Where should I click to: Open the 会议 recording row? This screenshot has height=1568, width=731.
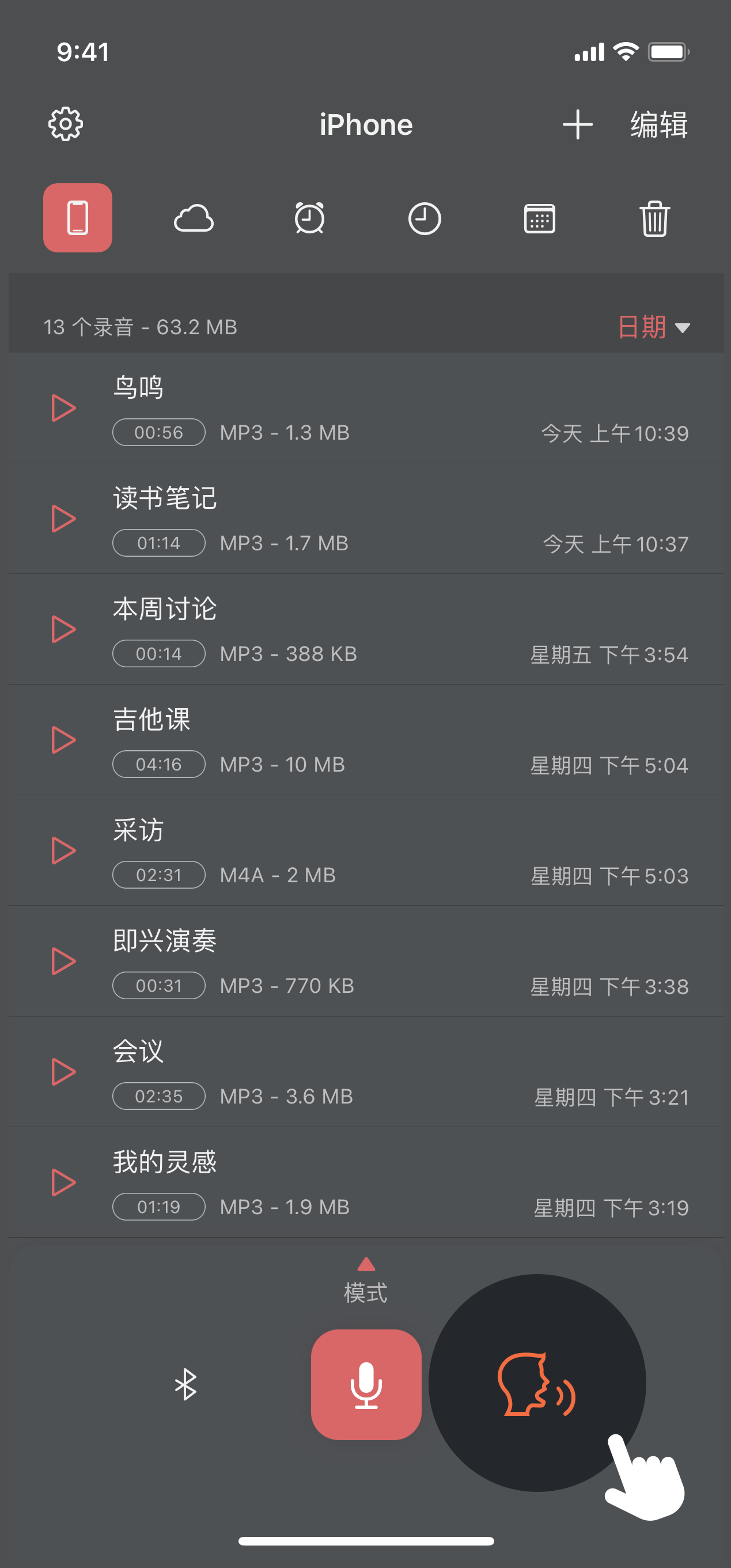pyautogui.click(x=365, y=1072)
